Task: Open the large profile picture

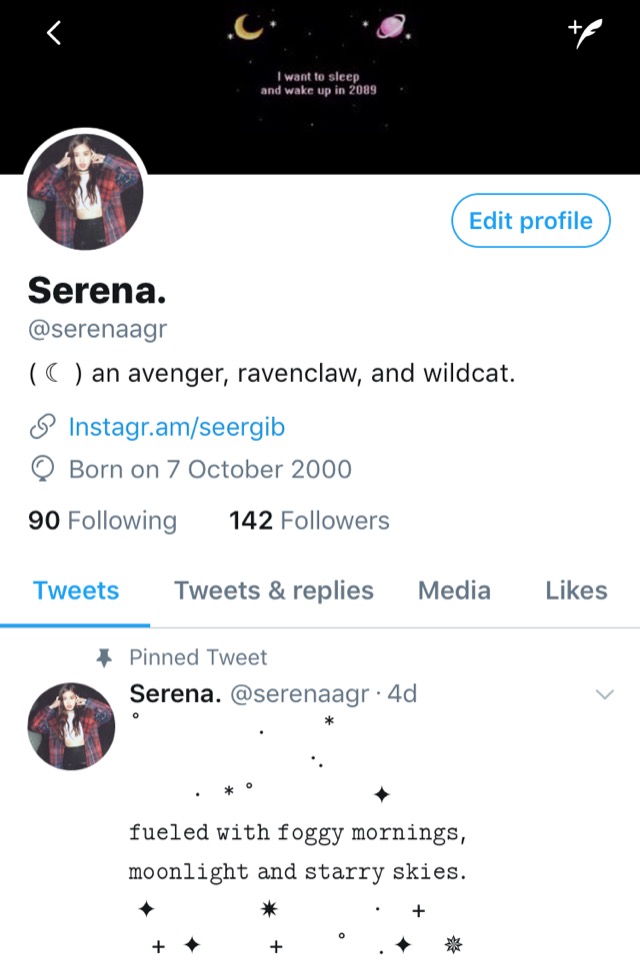Action: [85, 191]
